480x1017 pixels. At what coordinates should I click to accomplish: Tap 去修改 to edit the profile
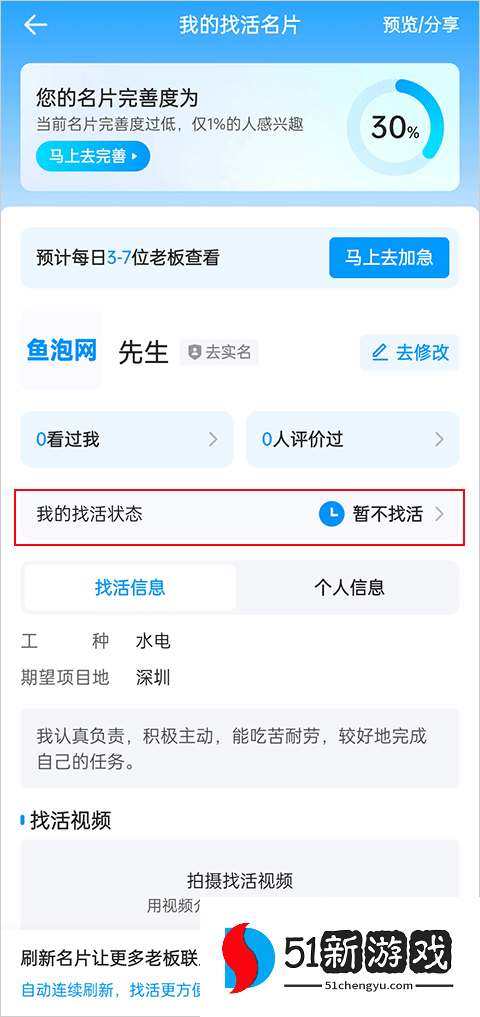(x=410, y=352)
